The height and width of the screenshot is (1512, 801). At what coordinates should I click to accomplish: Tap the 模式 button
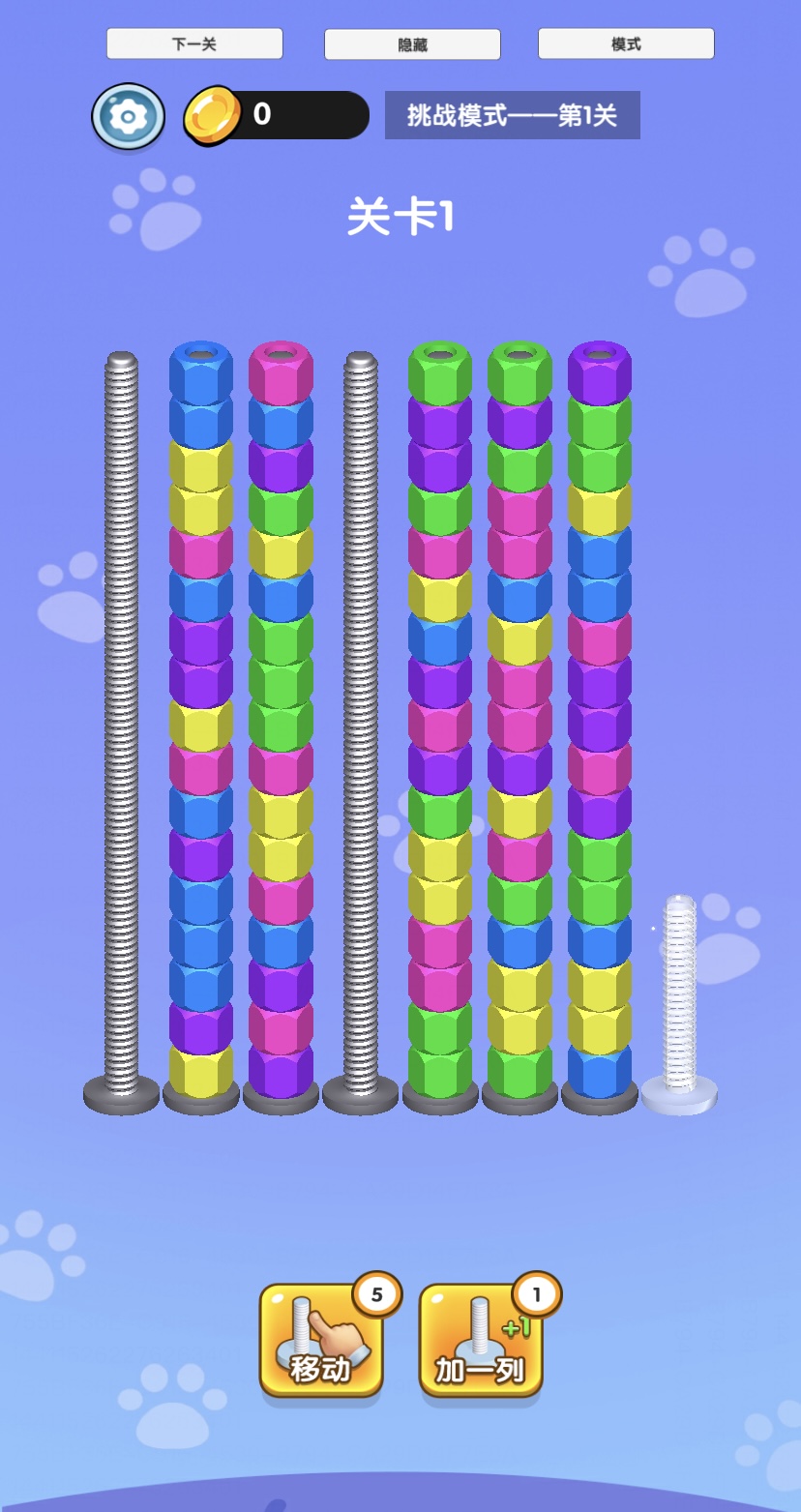tap(626, 44)
